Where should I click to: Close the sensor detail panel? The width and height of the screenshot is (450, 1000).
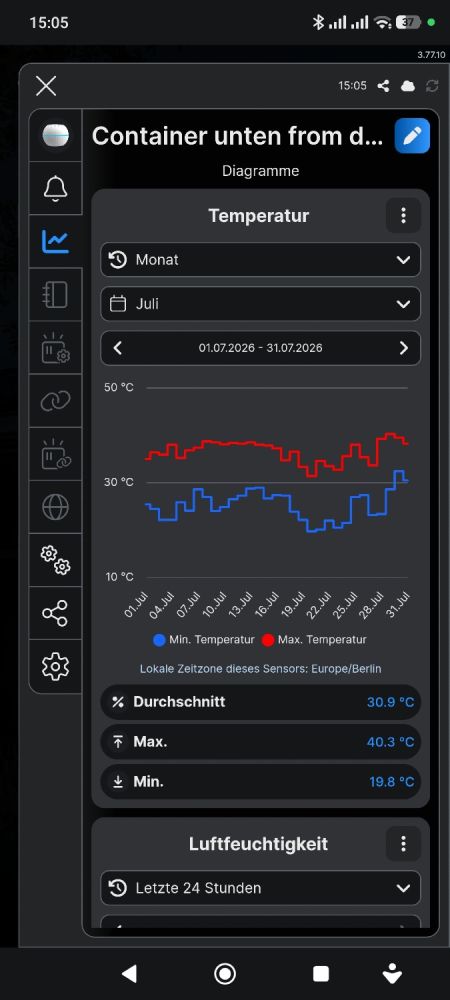(46, 85)
